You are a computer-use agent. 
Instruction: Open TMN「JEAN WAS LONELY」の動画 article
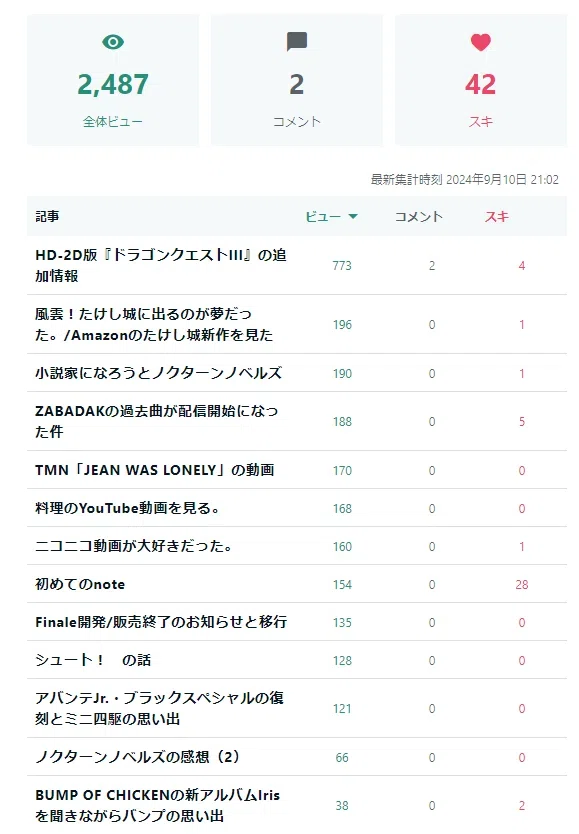pyautogui.click(x=155, y=470)
